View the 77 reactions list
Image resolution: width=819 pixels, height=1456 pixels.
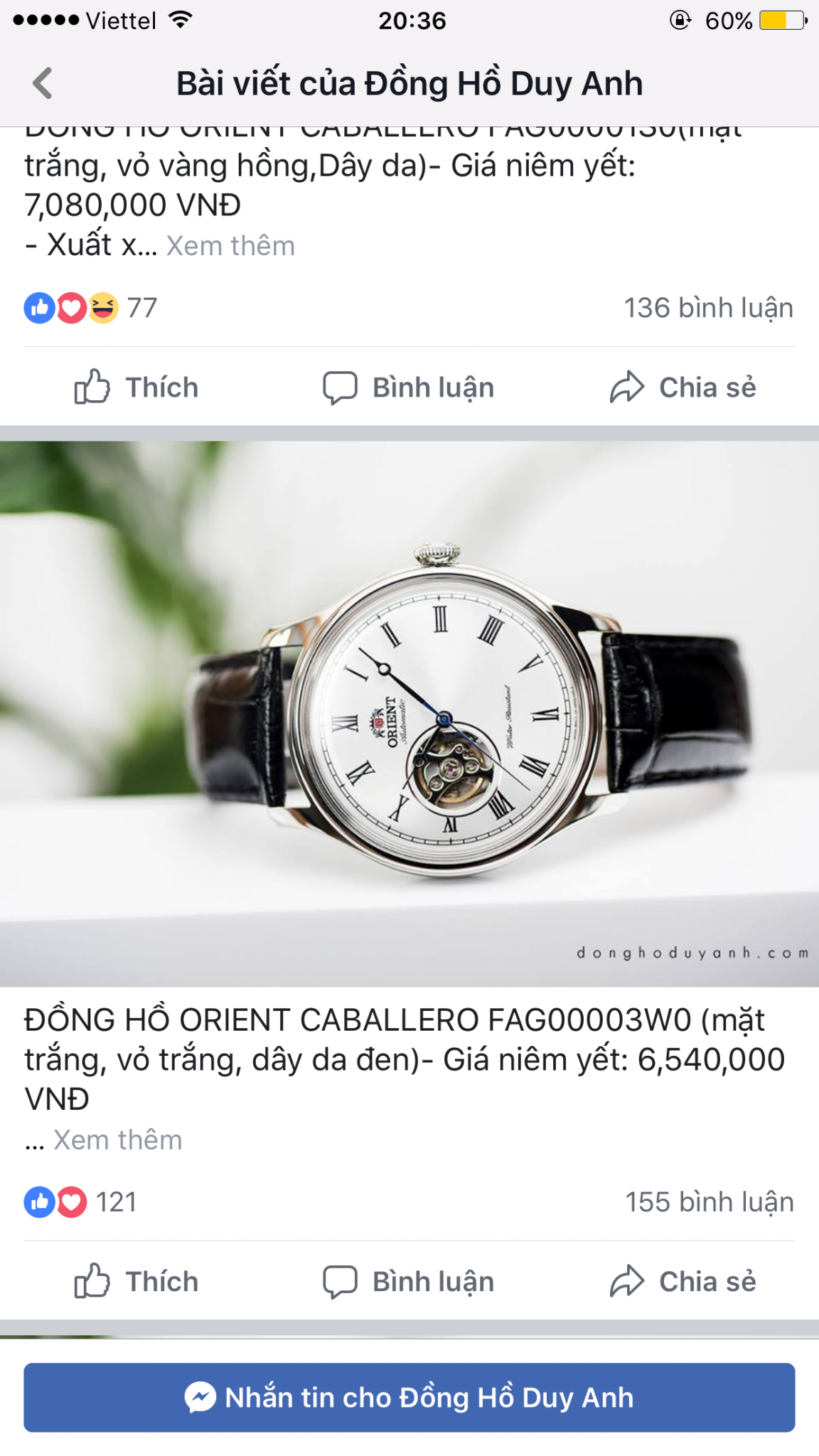[90, 308]
